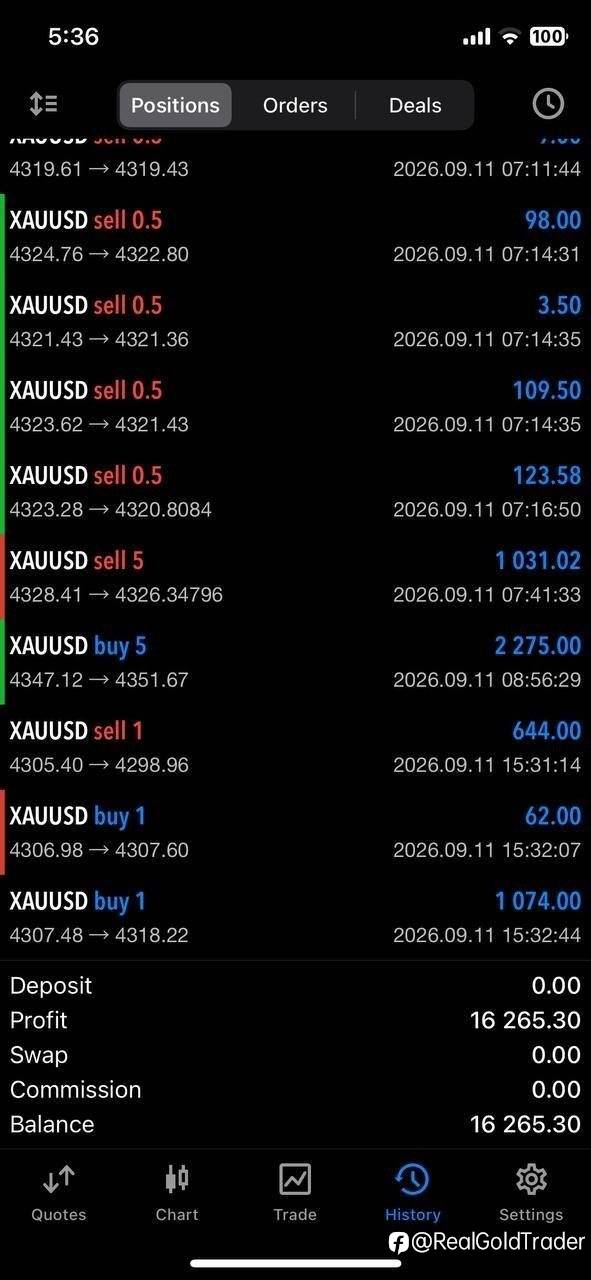Open the Trade tab
This screenshot has width=591, height=1280.
point(295,1193)
